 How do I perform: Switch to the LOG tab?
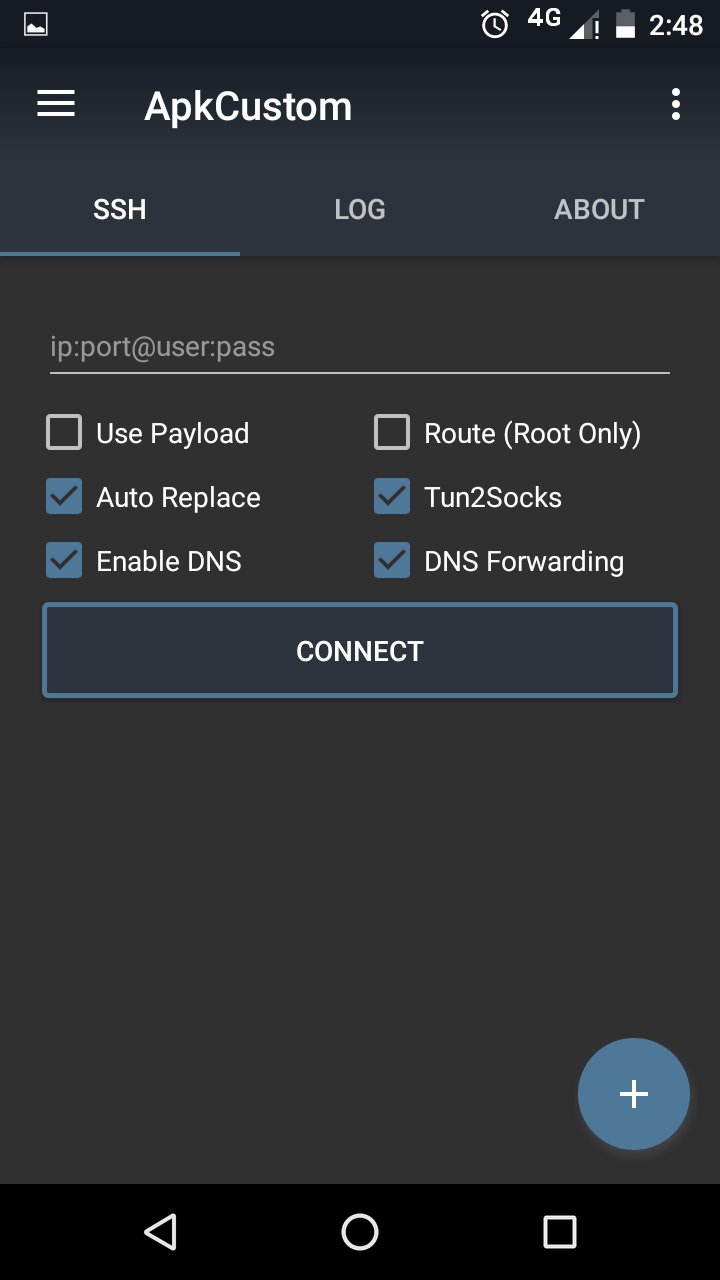359,209
